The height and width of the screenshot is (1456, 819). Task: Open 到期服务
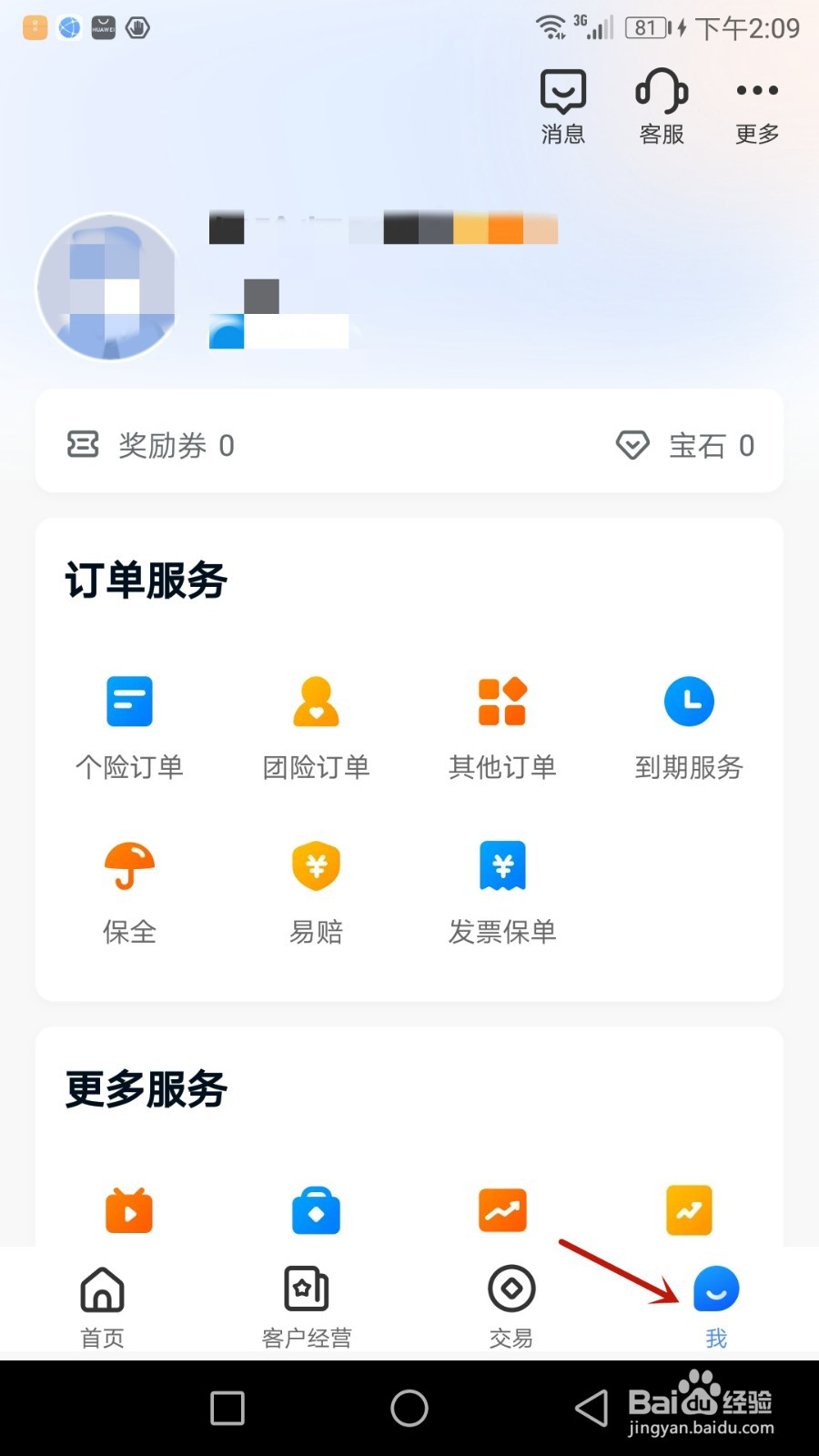(x=689, y=725)
